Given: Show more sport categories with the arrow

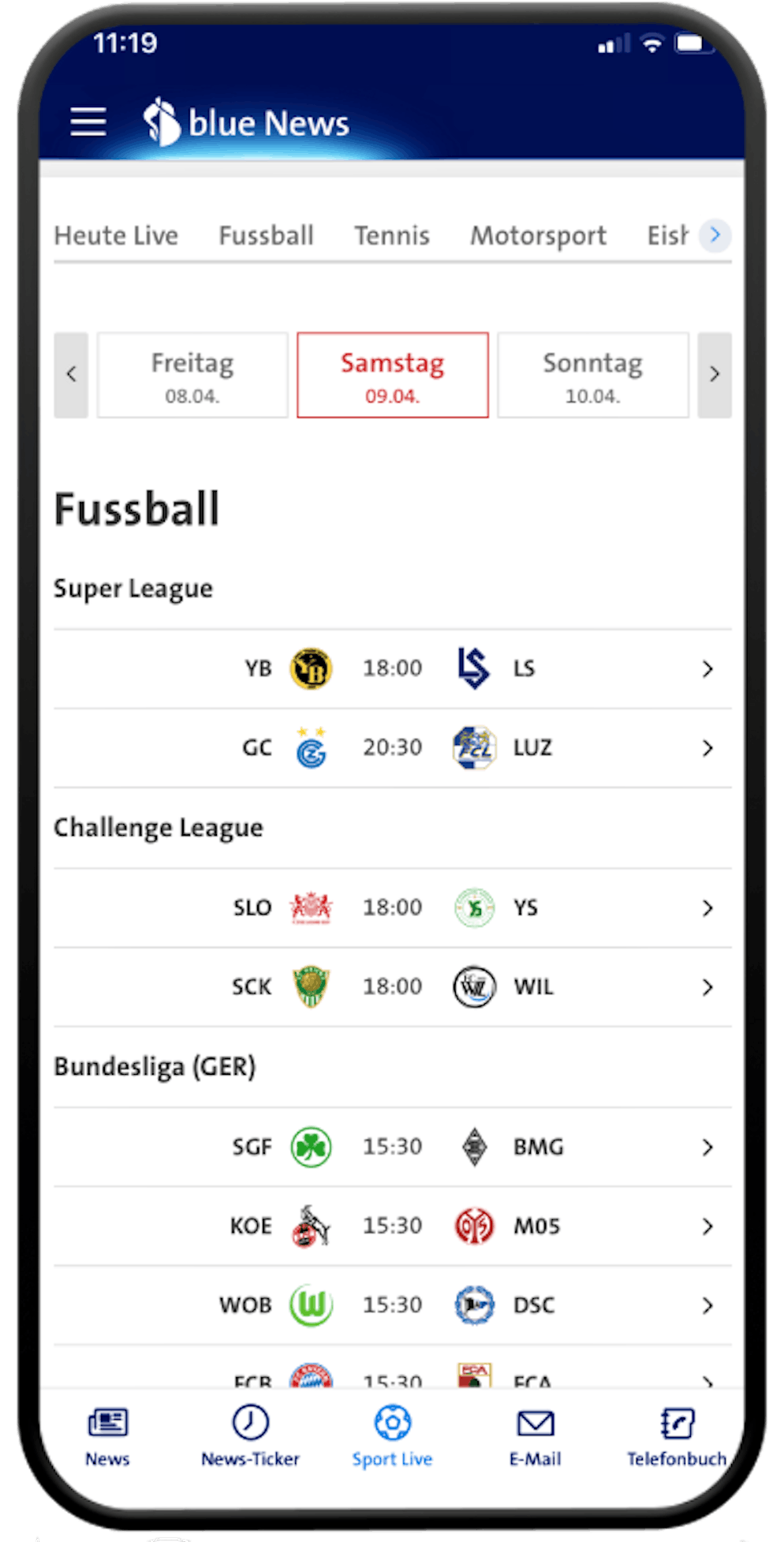Looking at the screenshot, I should tap(715, 235).
